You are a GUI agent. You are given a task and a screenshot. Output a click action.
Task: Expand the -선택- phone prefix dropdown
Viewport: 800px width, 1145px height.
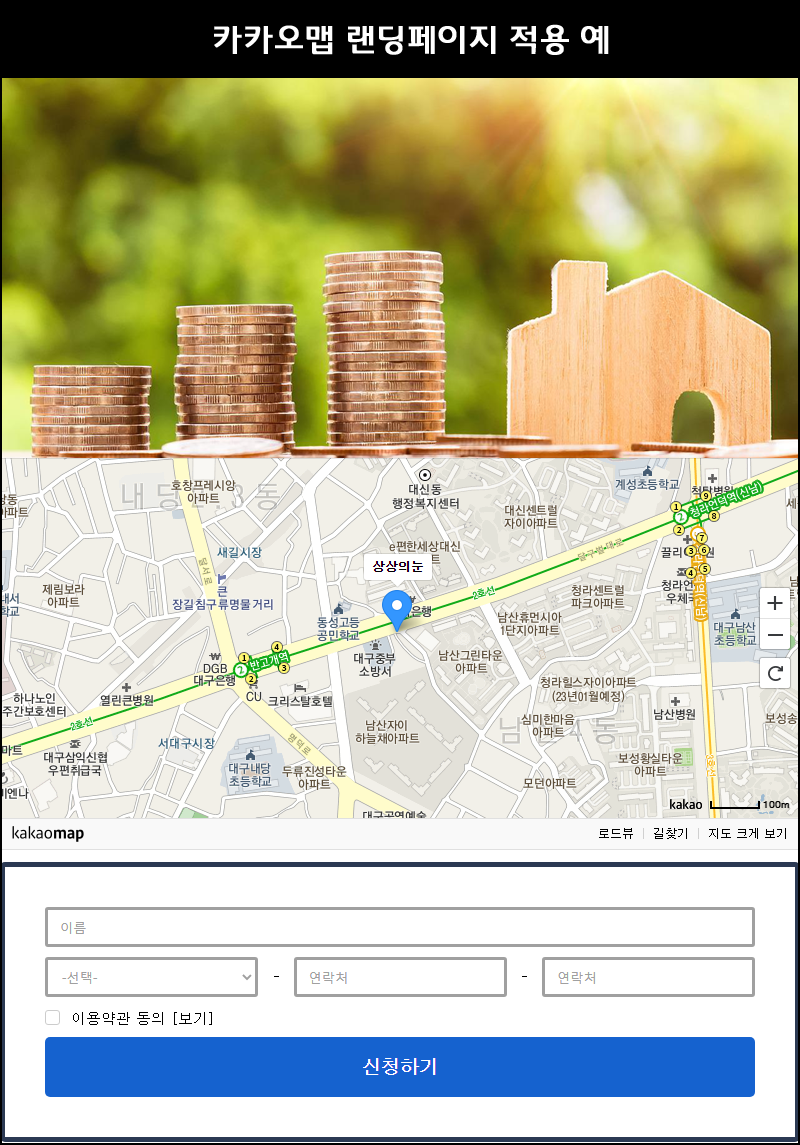tap(152, 977)
